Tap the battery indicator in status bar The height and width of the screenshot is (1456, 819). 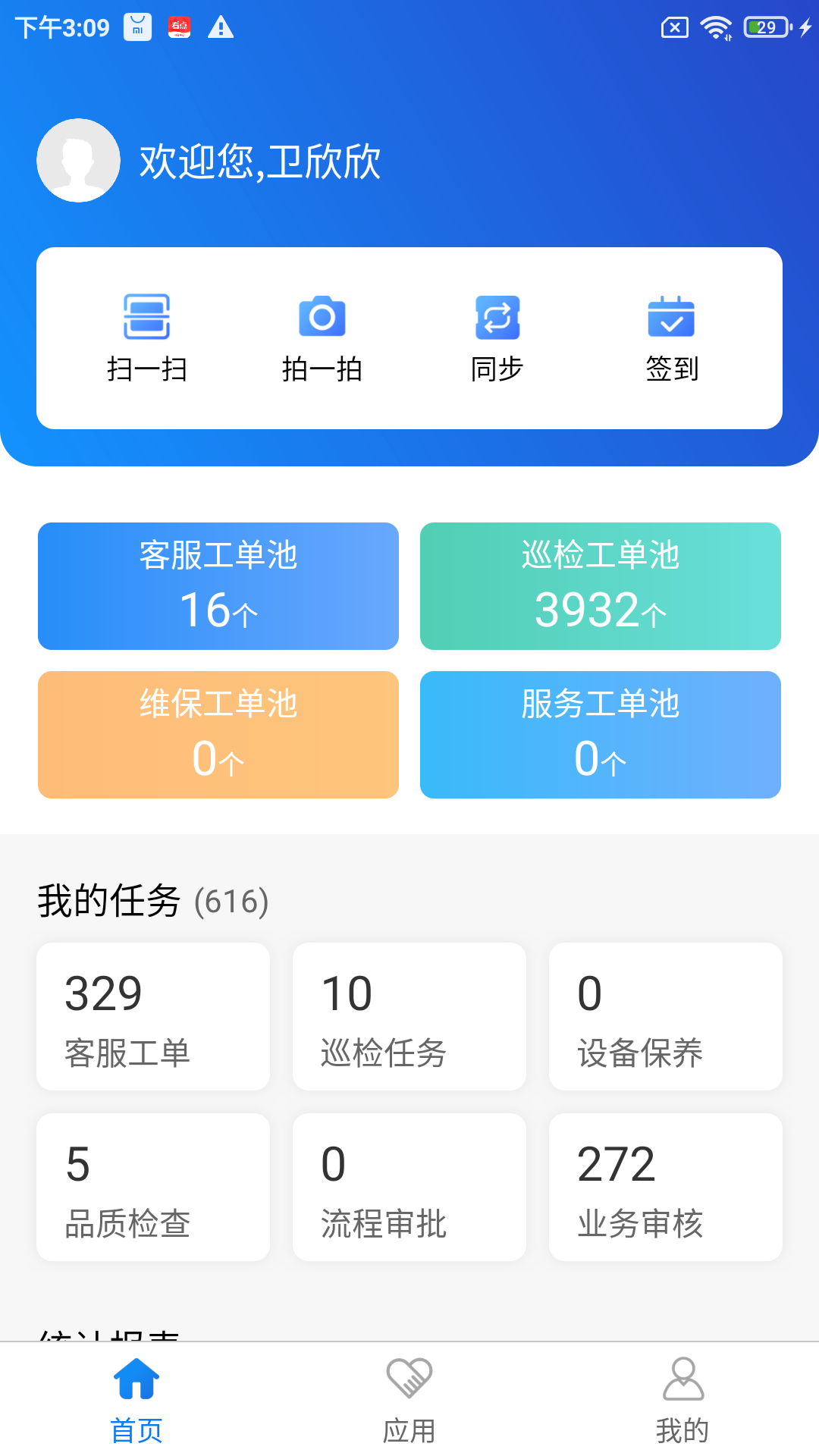pyautogui.click(x=765, y=27)
